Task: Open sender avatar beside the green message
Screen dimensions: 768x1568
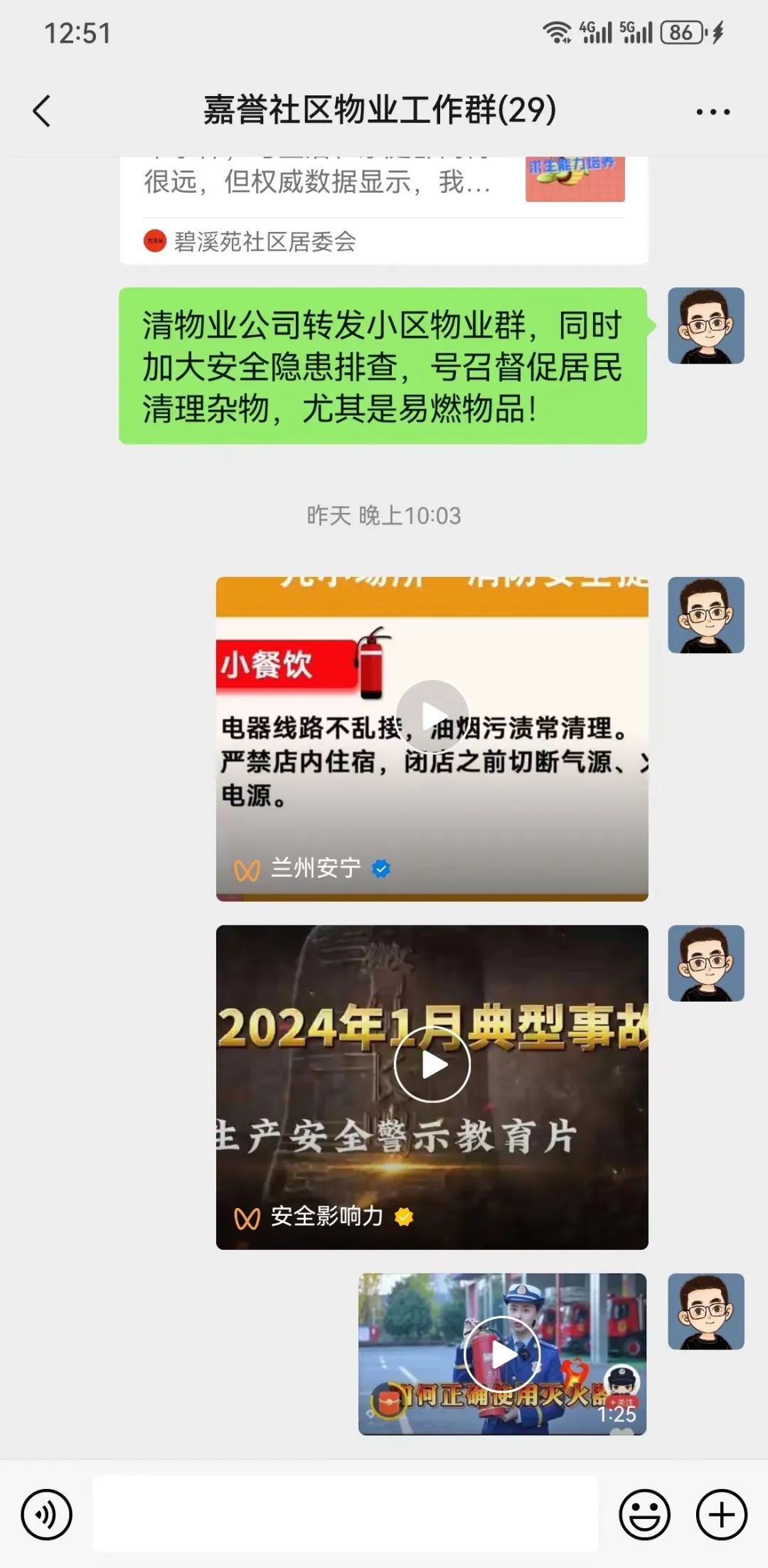Action: click(x=705, y=326)
